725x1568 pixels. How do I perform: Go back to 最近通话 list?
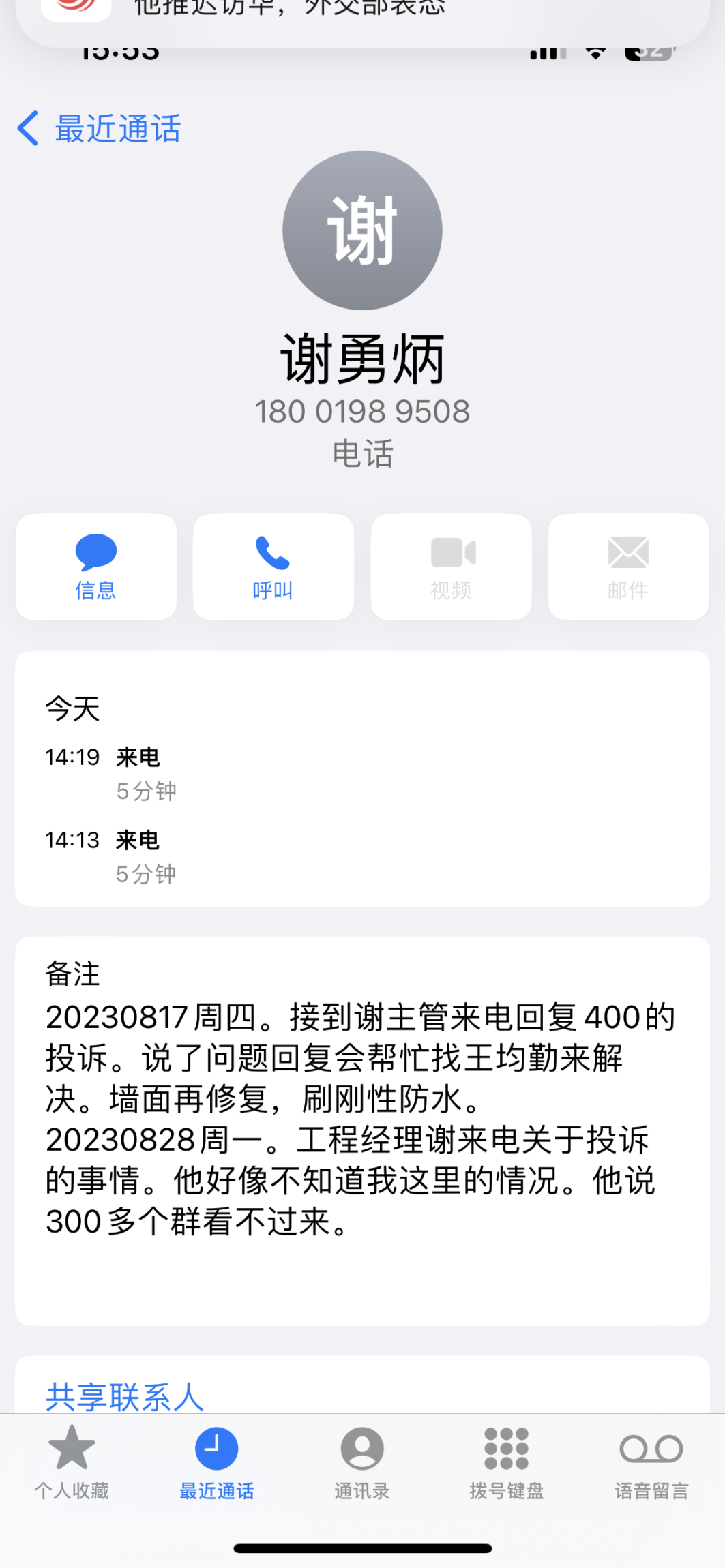point(100,129)
